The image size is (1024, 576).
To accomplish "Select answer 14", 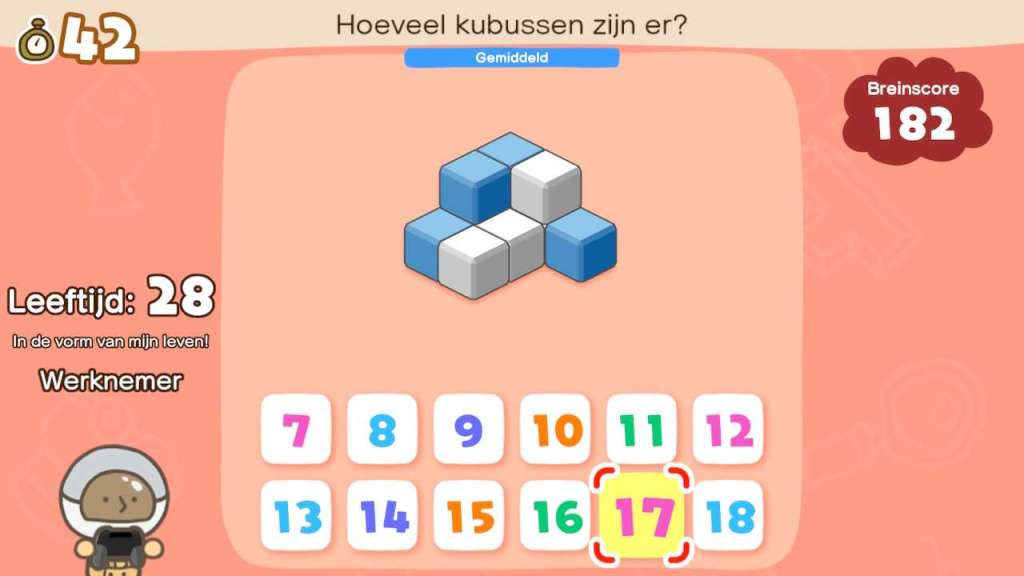I will click(382, 516).
